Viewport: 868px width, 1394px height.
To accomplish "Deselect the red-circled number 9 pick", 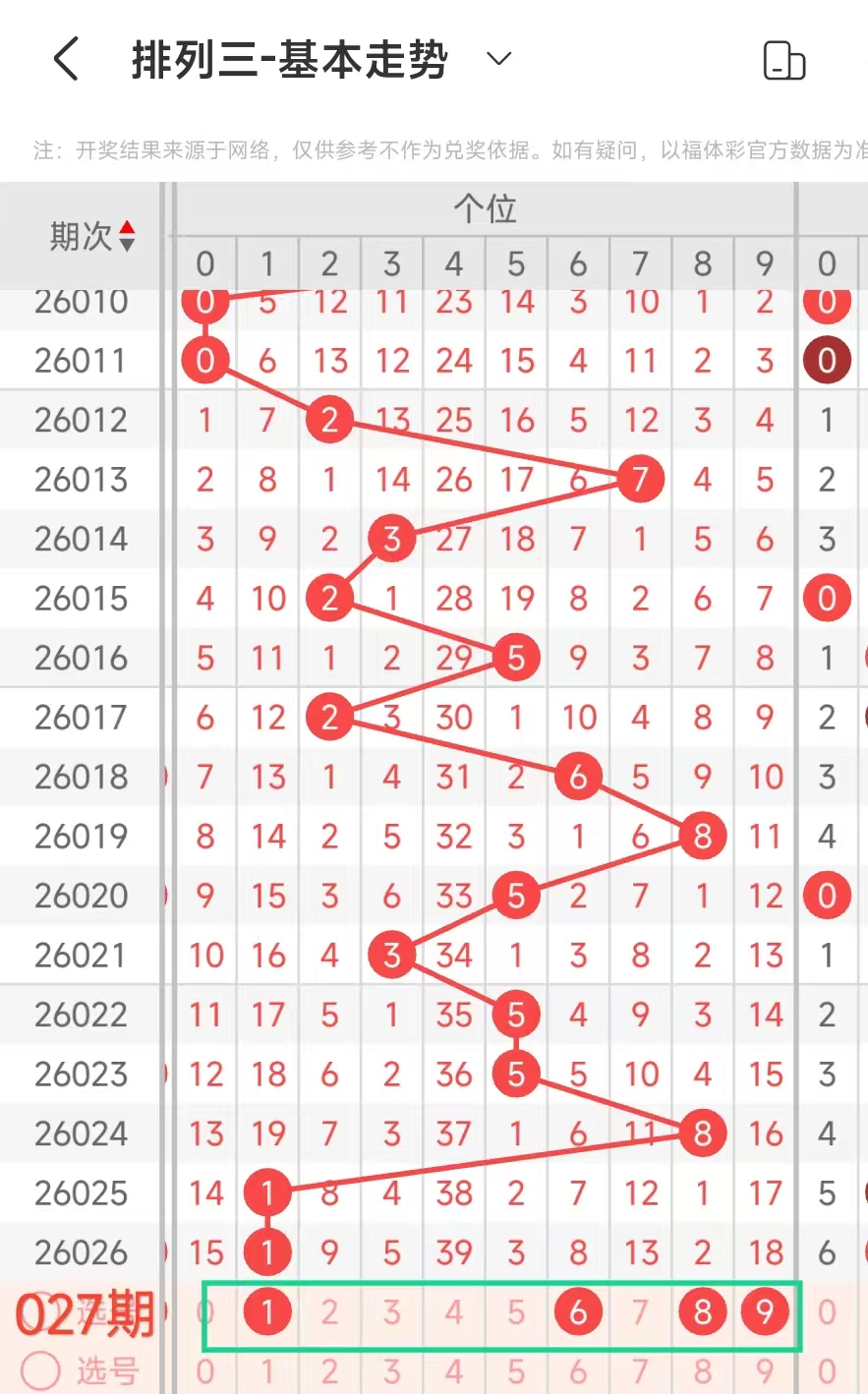I will click(x=765, y=1311).
